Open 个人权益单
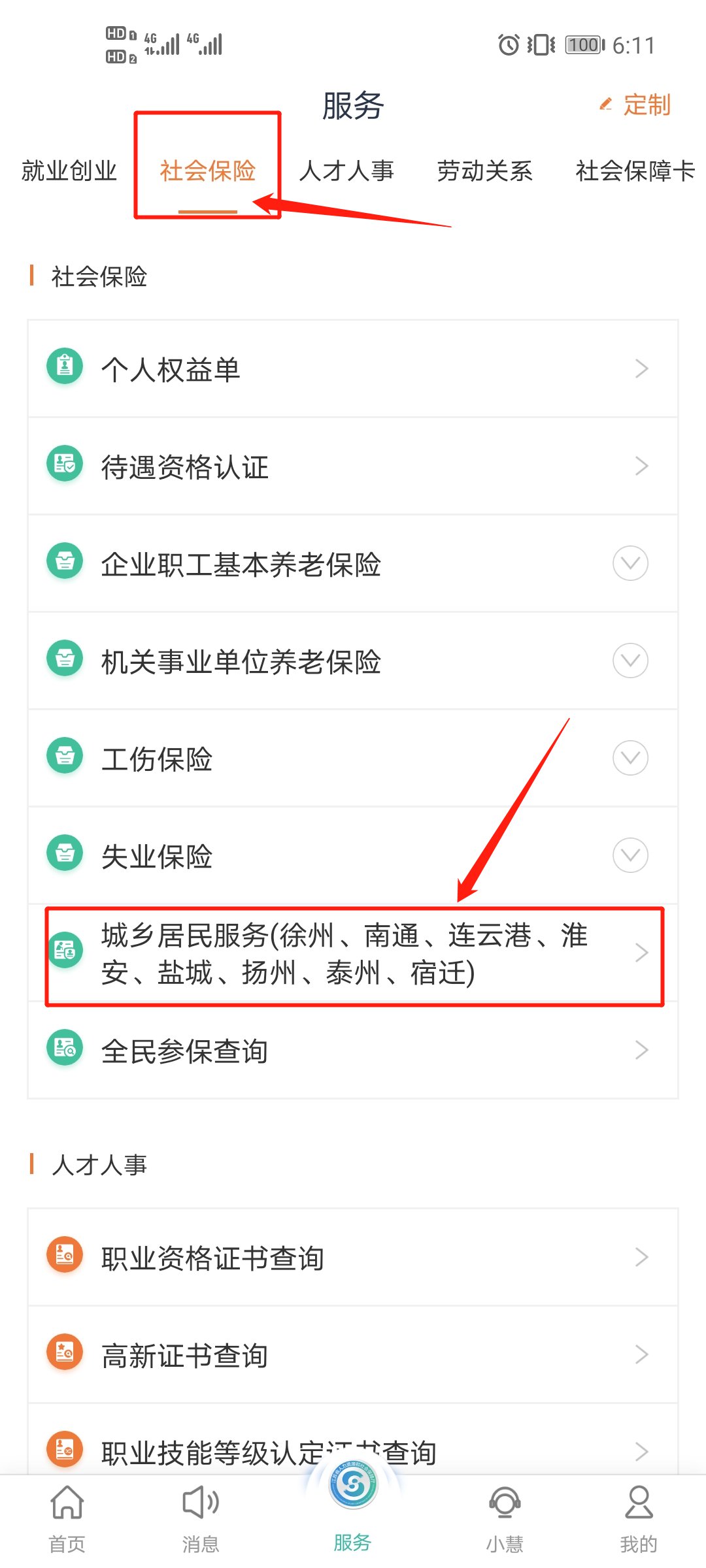706x1568 pixels. point(353,369)
